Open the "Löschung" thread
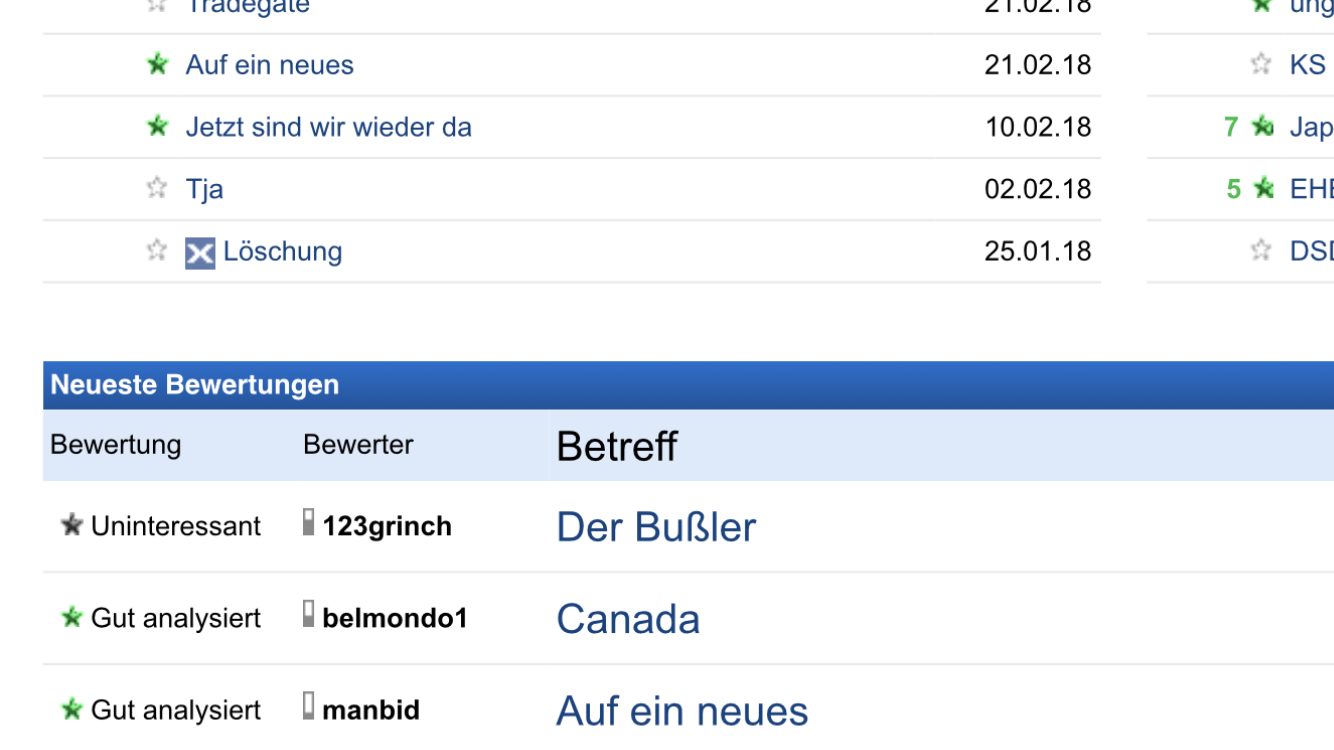This screenshot has height=750, width=1334. point(282,251)
